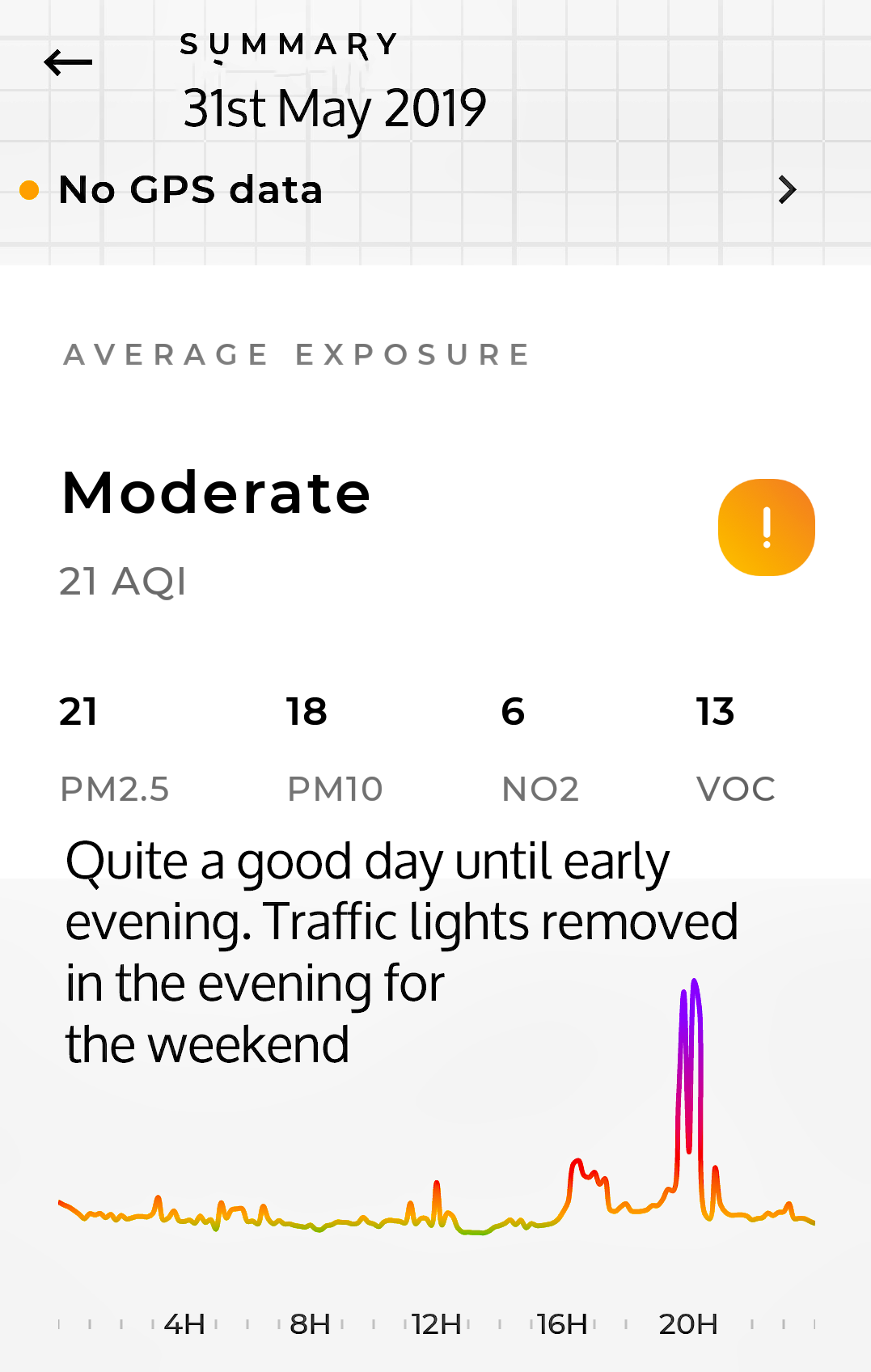The image size is (871, 1372).
Task: Go back using the arrow icon
Action: [68, 62]
